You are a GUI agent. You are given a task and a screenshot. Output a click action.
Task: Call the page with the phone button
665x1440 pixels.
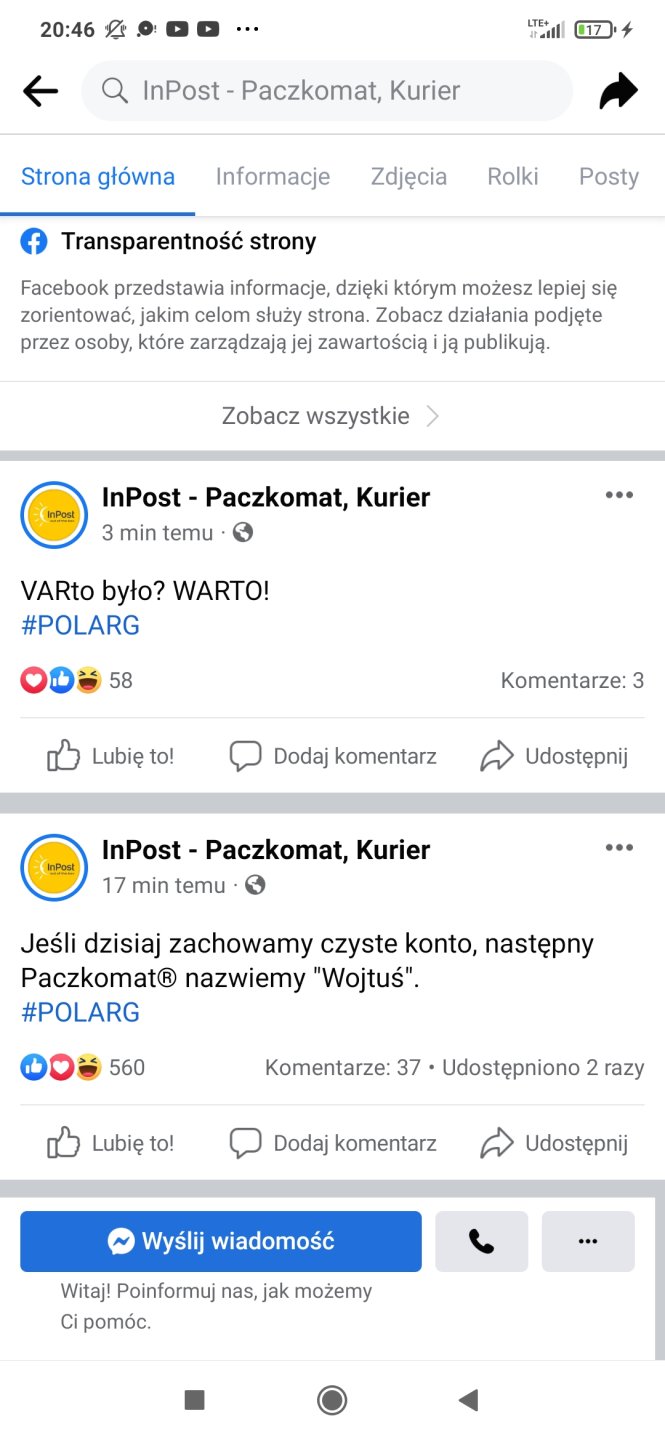(481, 1241)
